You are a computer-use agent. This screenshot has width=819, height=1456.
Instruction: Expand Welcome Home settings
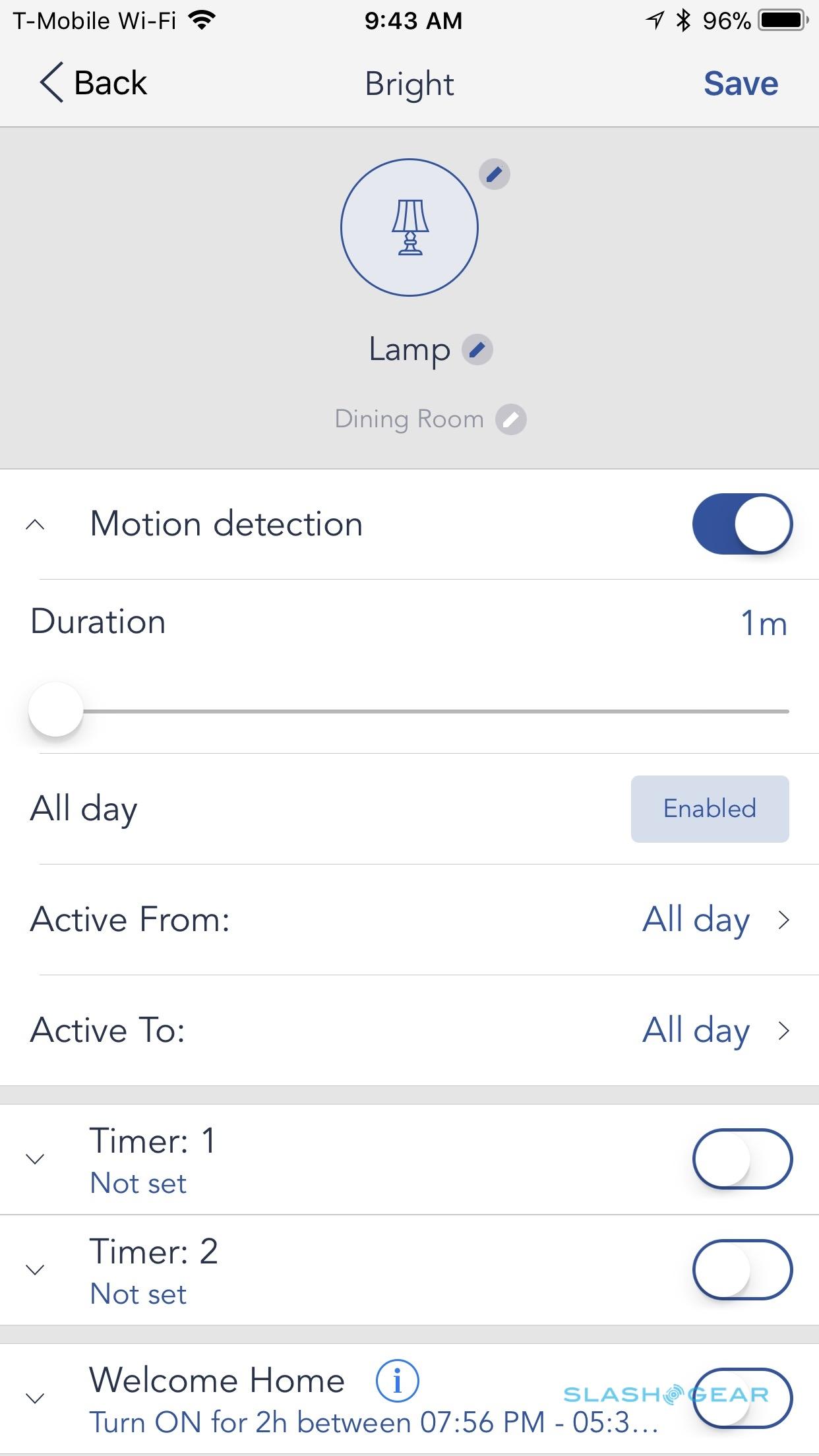[x=36, y=1398]
